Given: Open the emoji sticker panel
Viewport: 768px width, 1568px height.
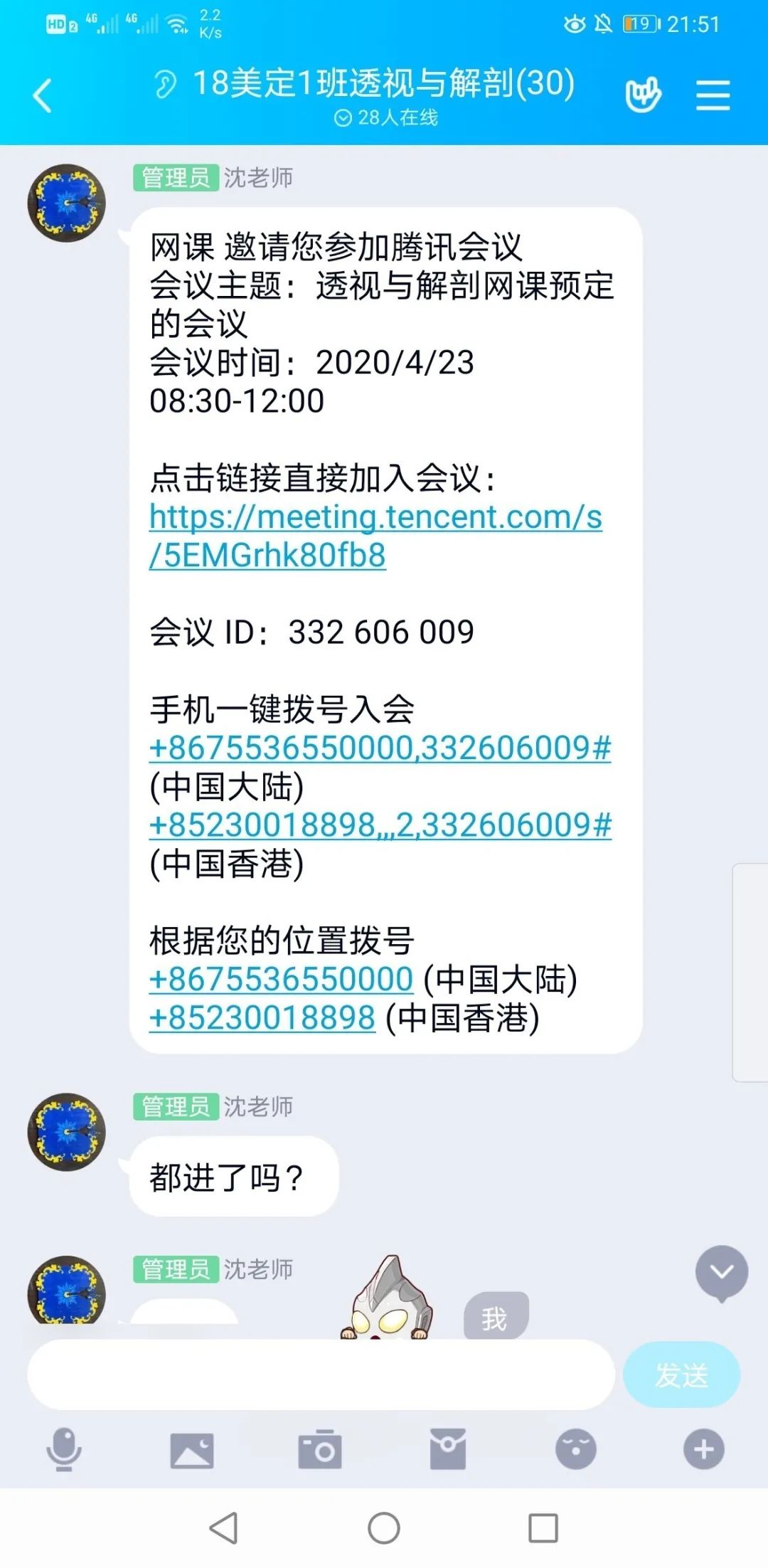Looking at the screenshot, I should (x=575, y=1449).
